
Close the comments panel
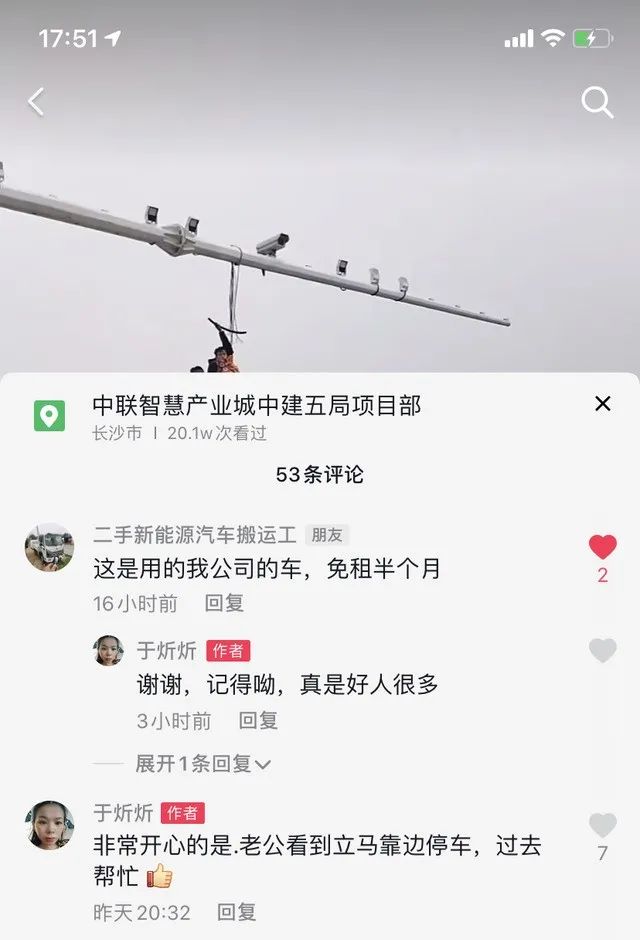pyautogui.click(x=602, y=404)
